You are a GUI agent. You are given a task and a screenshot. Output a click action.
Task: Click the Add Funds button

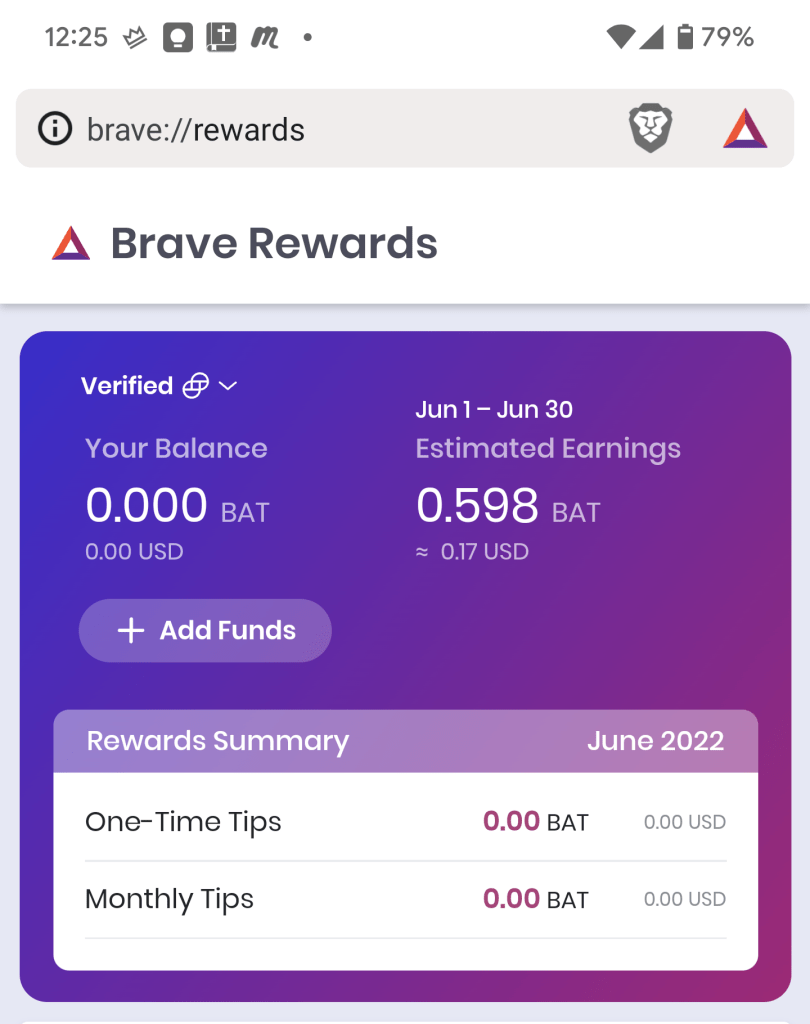pos(205,630)
